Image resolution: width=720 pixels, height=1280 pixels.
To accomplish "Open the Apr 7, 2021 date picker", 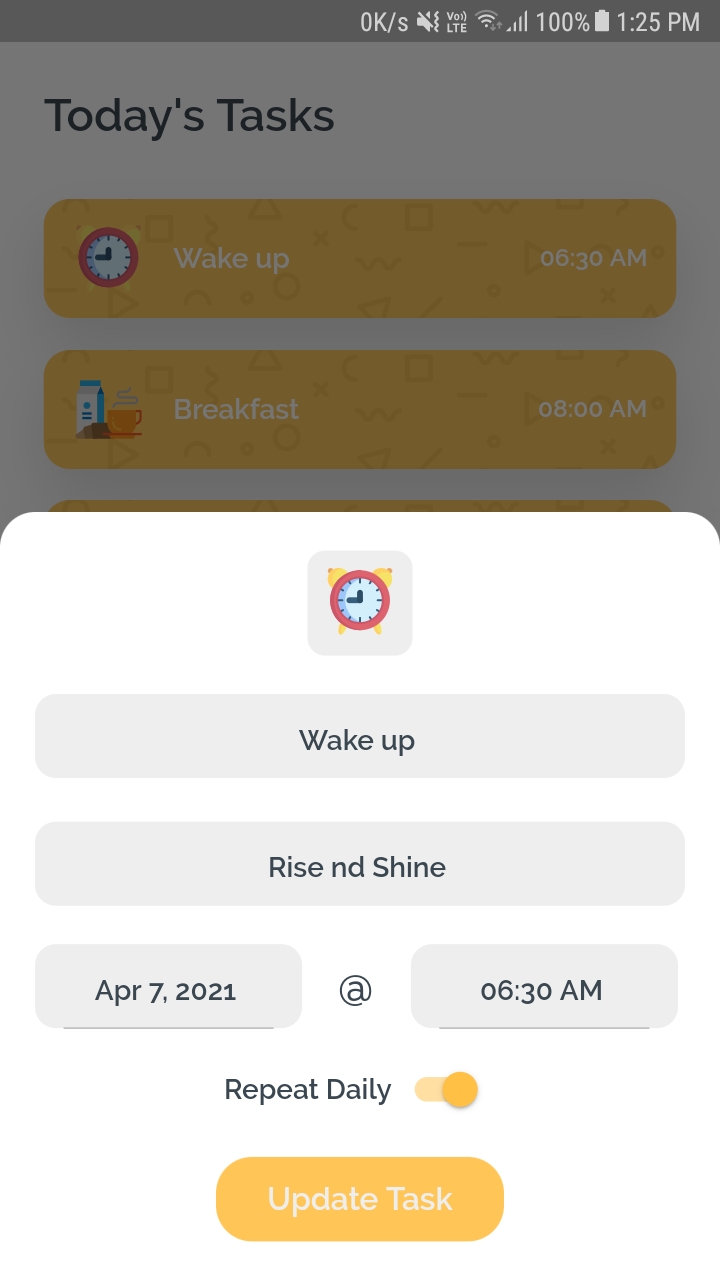I will [x=168, y=986].
